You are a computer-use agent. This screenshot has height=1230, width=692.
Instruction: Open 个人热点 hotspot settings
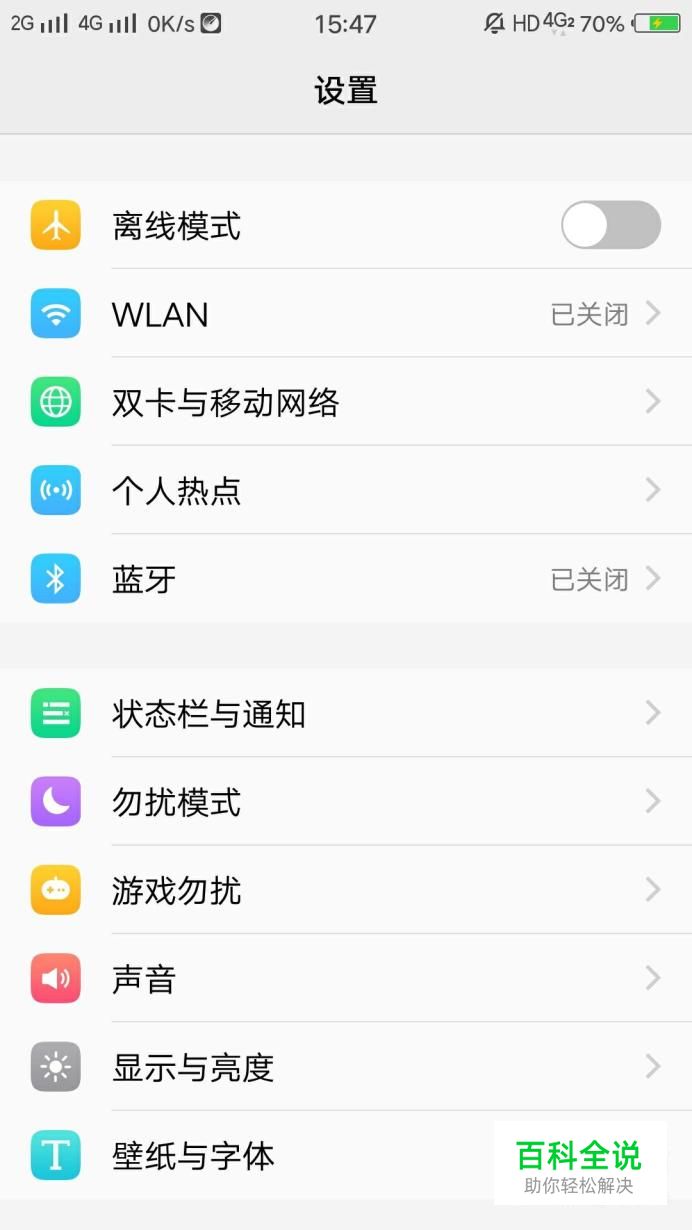click(346, 490)
